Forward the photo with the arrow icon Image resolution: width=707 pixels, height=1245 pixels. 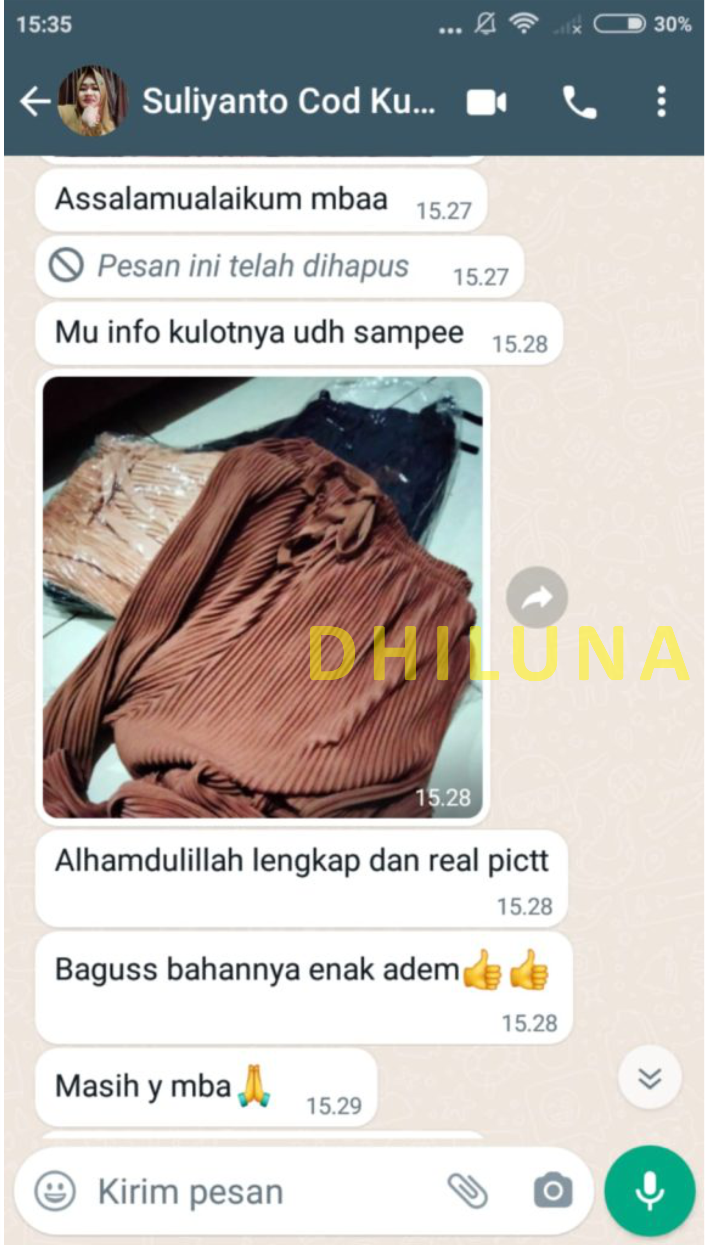click(537, 599)
